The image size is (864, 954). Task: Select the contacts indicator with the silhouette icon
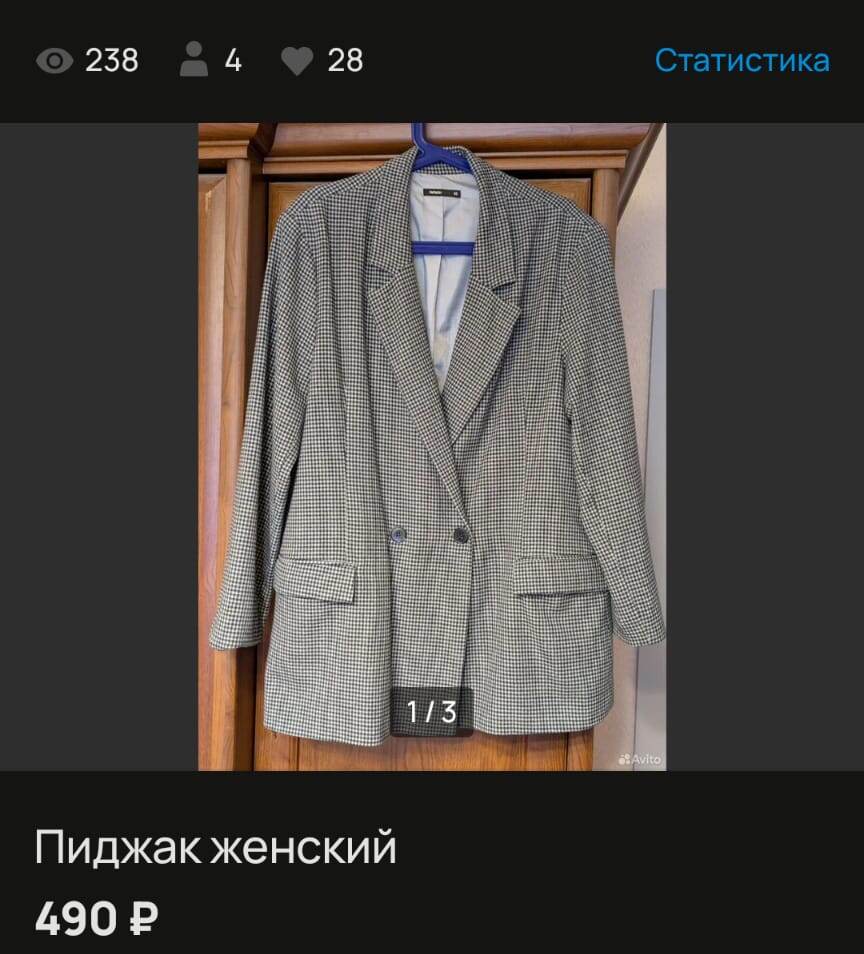[x=193, y=61]
